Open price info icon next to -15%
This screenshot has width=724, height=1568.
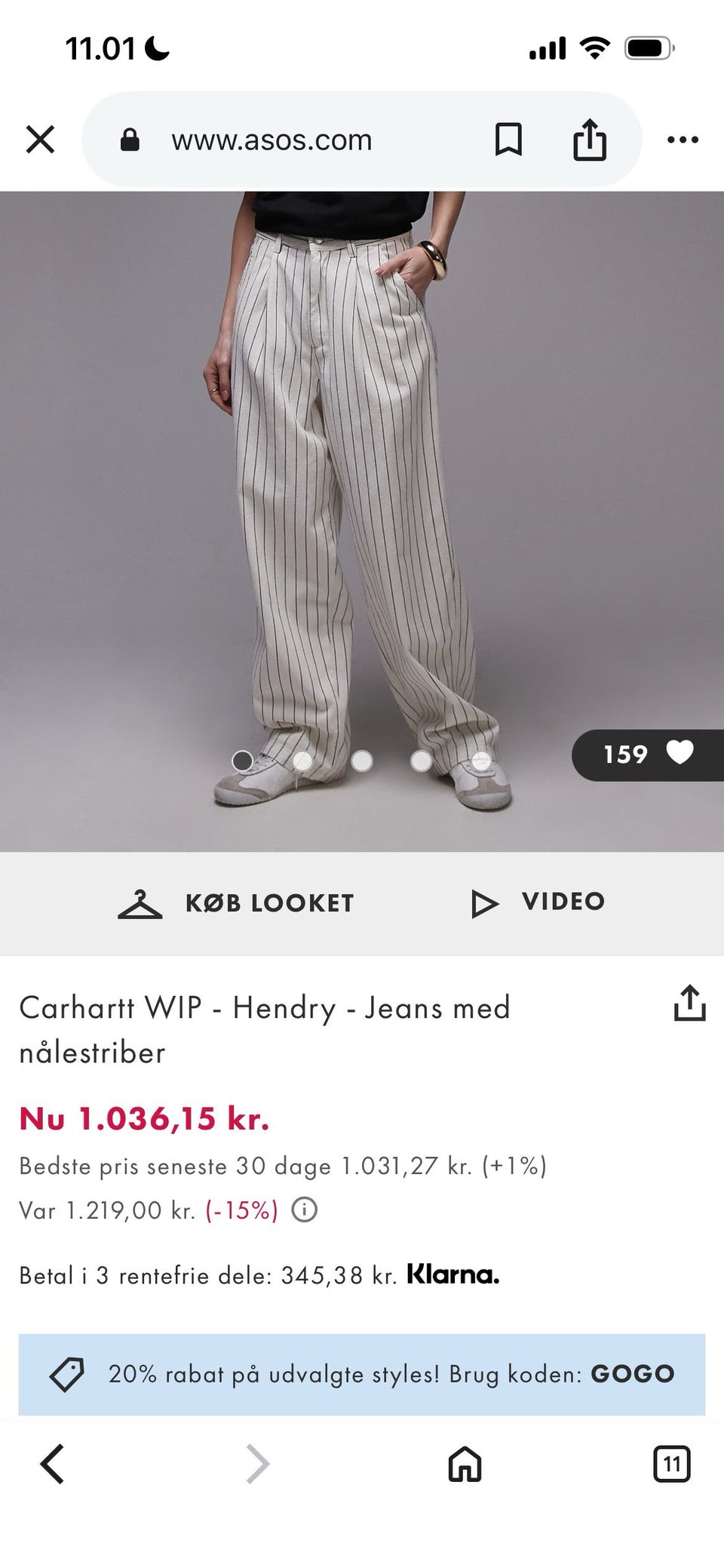(305, 1210)
